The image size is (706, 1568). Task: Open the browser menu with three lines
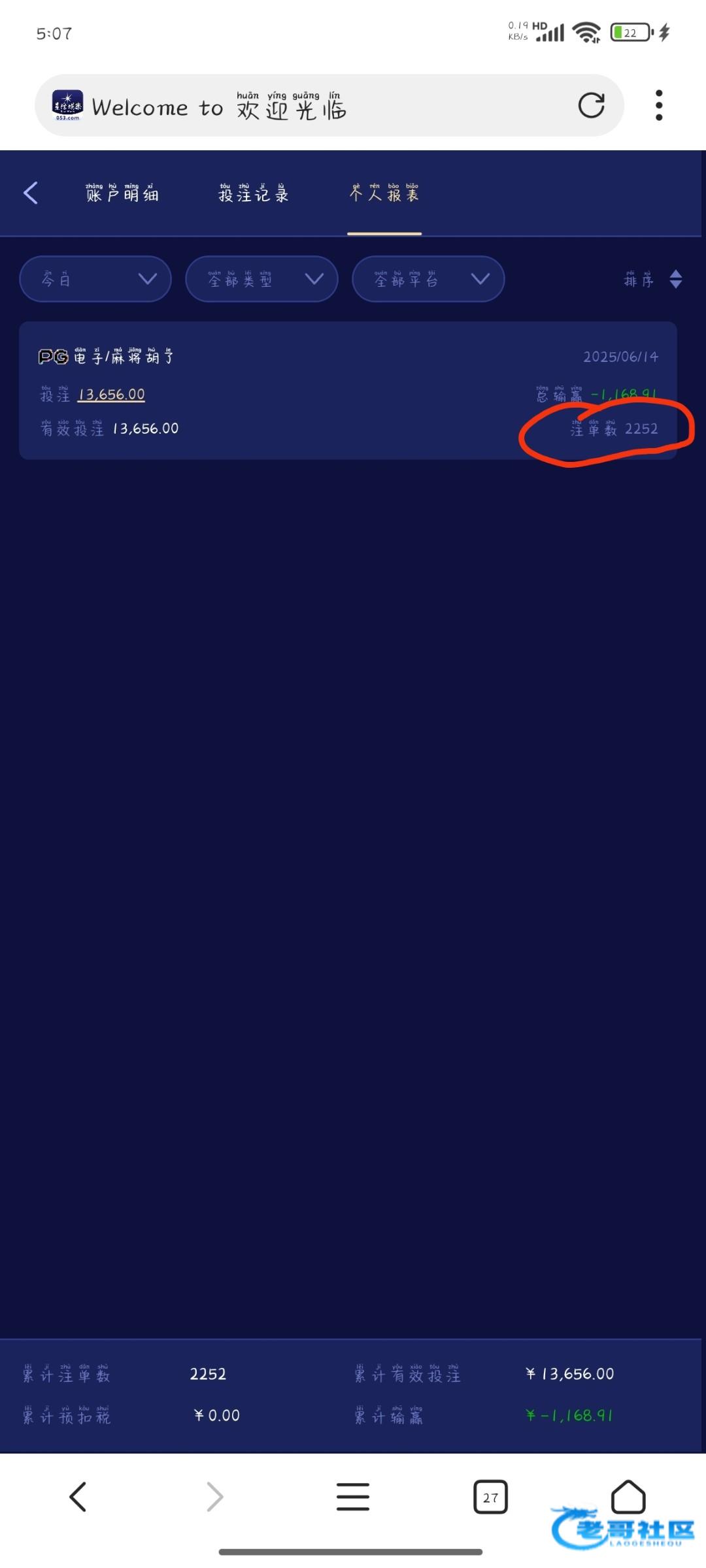point(353,1497)
